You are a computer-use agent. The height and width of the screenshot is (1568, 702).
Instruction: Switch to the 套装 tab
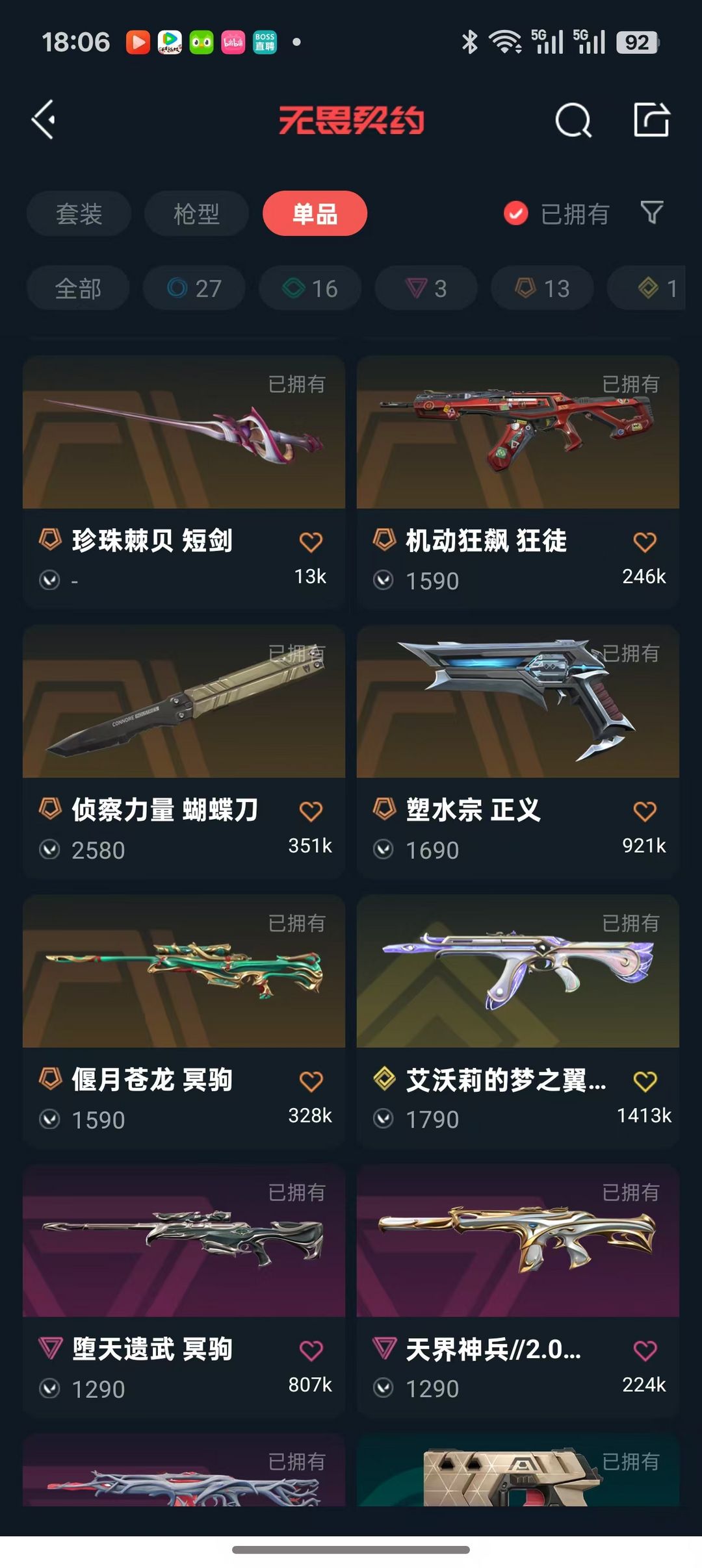[79, 214]
